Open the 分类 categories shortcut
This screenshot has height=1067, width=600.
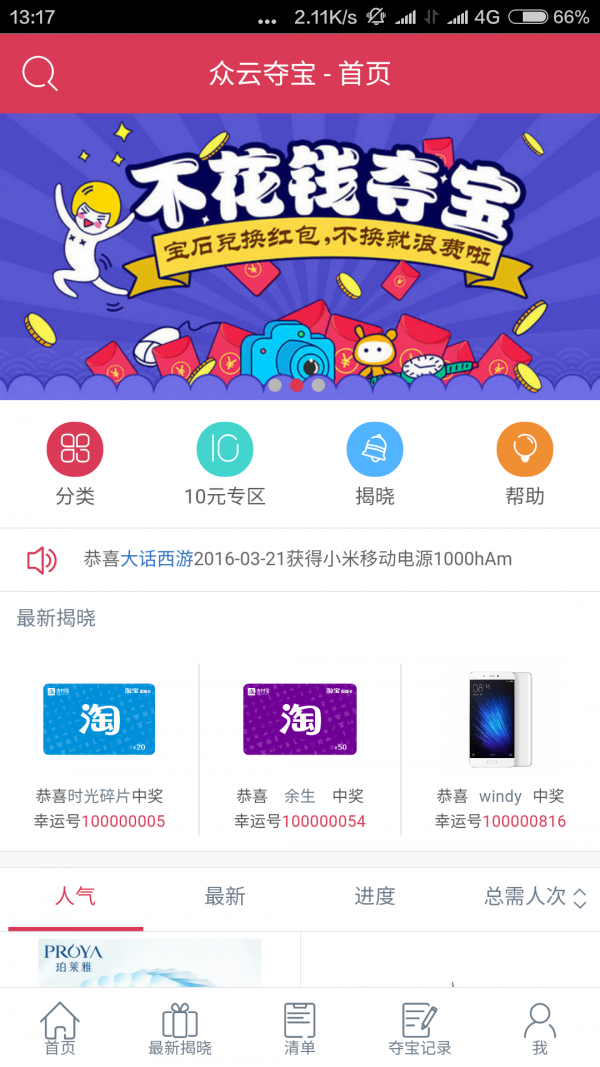[75, 463]
